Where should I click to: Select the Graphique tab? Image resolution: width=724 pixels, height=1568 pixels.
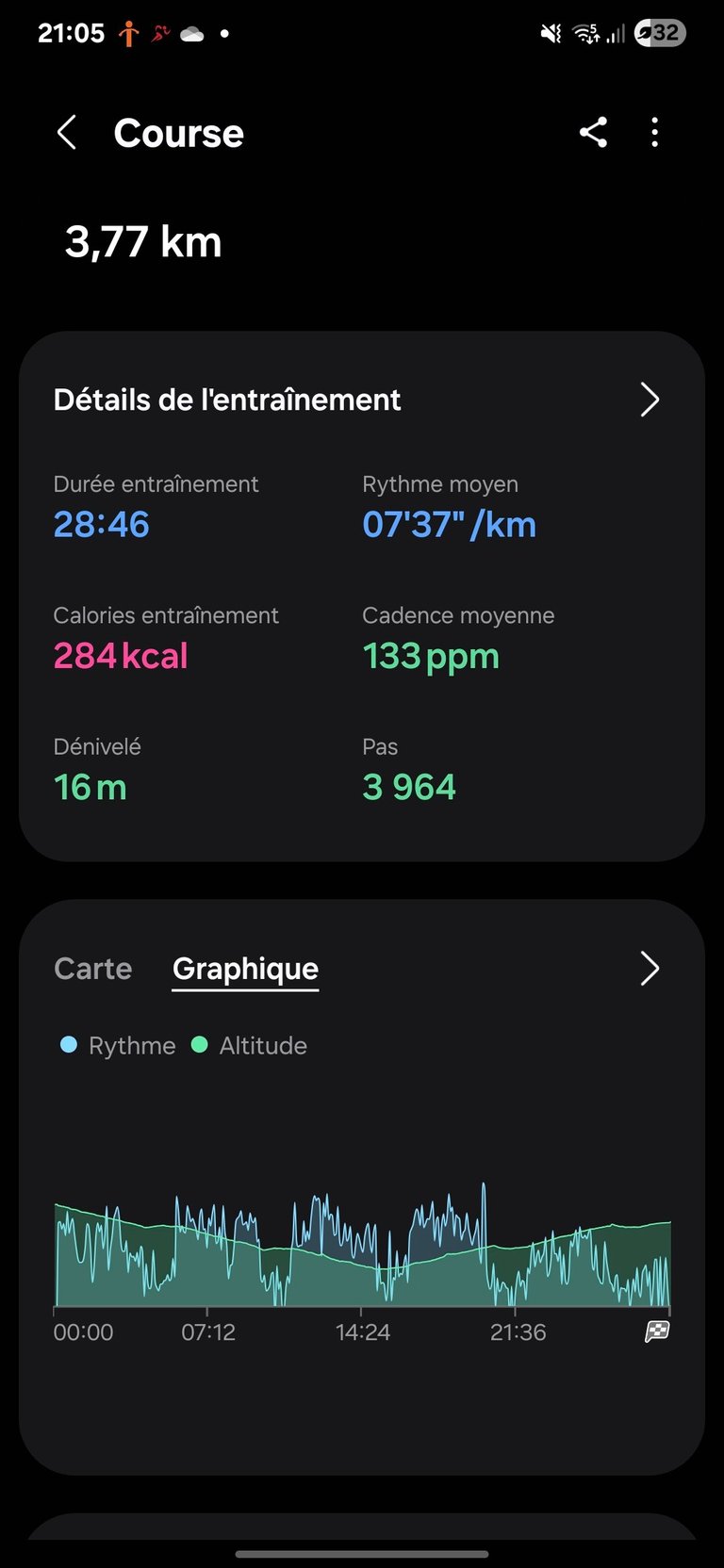coord(245,970)
